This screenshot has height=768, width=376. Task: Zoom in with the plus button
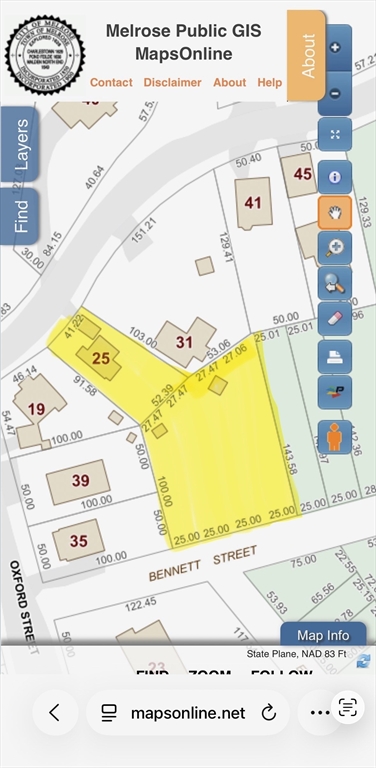(335, 48)
